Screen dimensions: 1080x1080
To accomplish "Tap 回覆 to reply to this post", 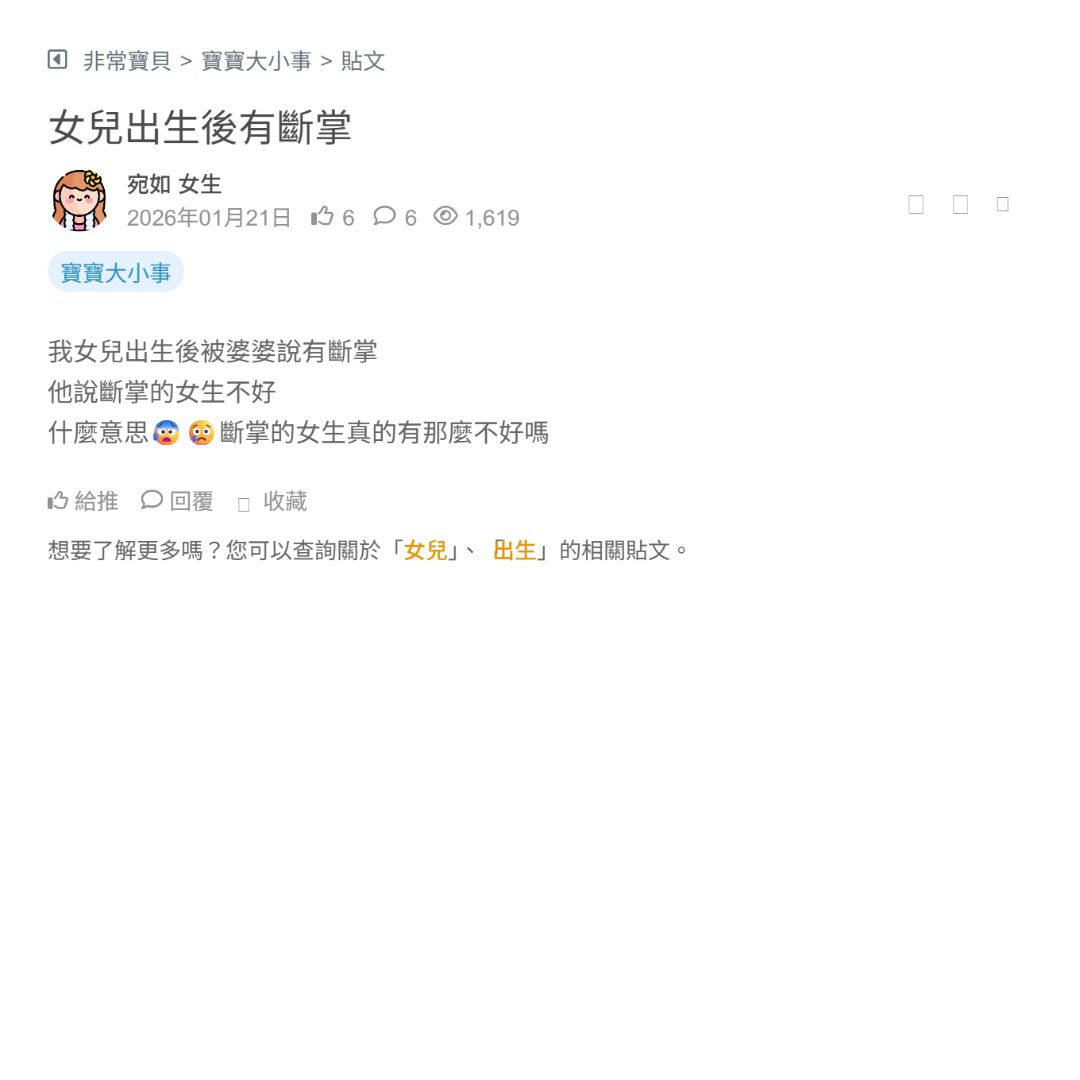I will click(177, 501).
